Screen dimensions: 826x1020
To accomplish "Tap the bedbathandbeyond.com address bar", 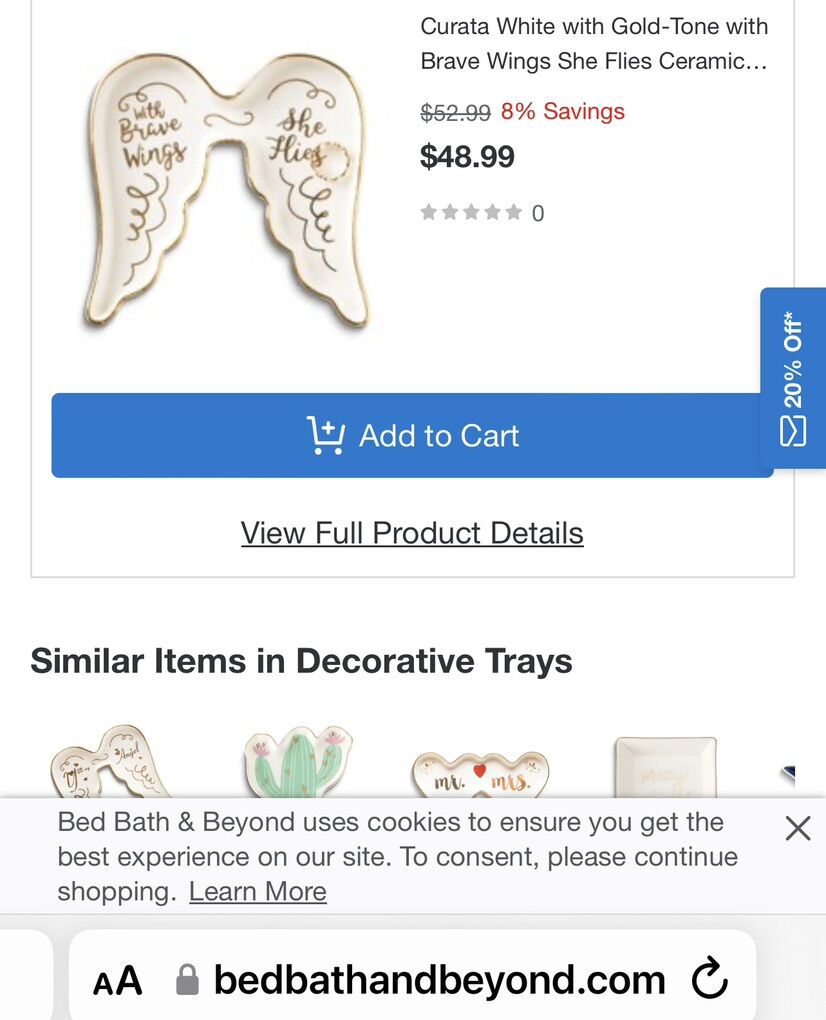I will [438, 980].
